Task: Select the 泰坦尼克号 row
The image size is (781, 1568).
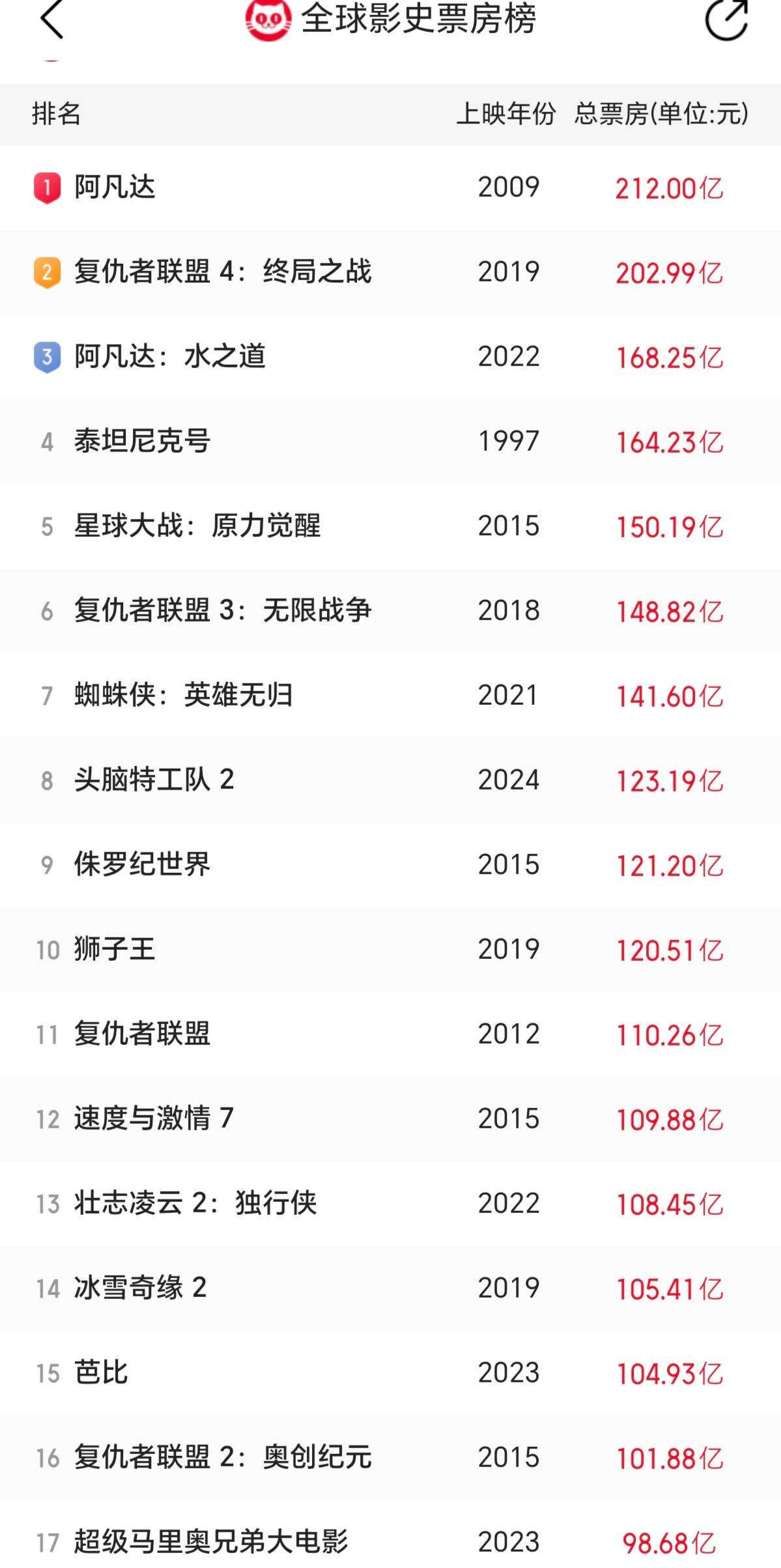Action: (x=142, y=441)
